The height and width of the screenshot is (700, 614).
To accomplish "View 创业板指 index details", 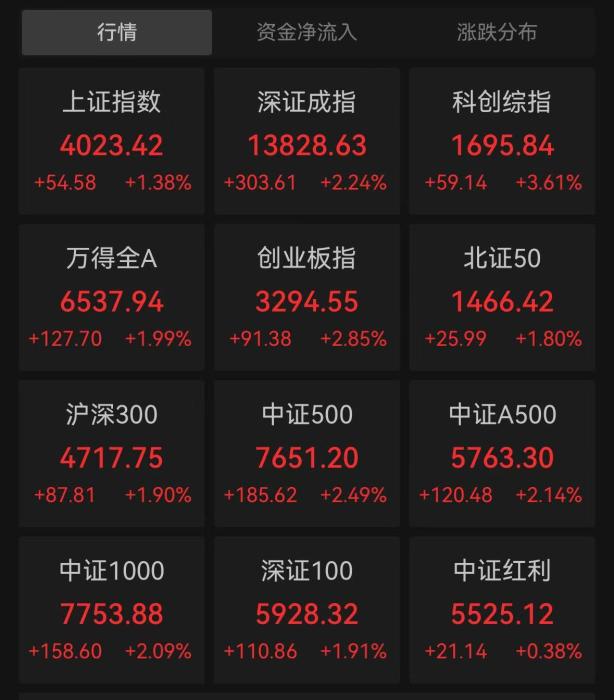I will (x=306, y=297).
